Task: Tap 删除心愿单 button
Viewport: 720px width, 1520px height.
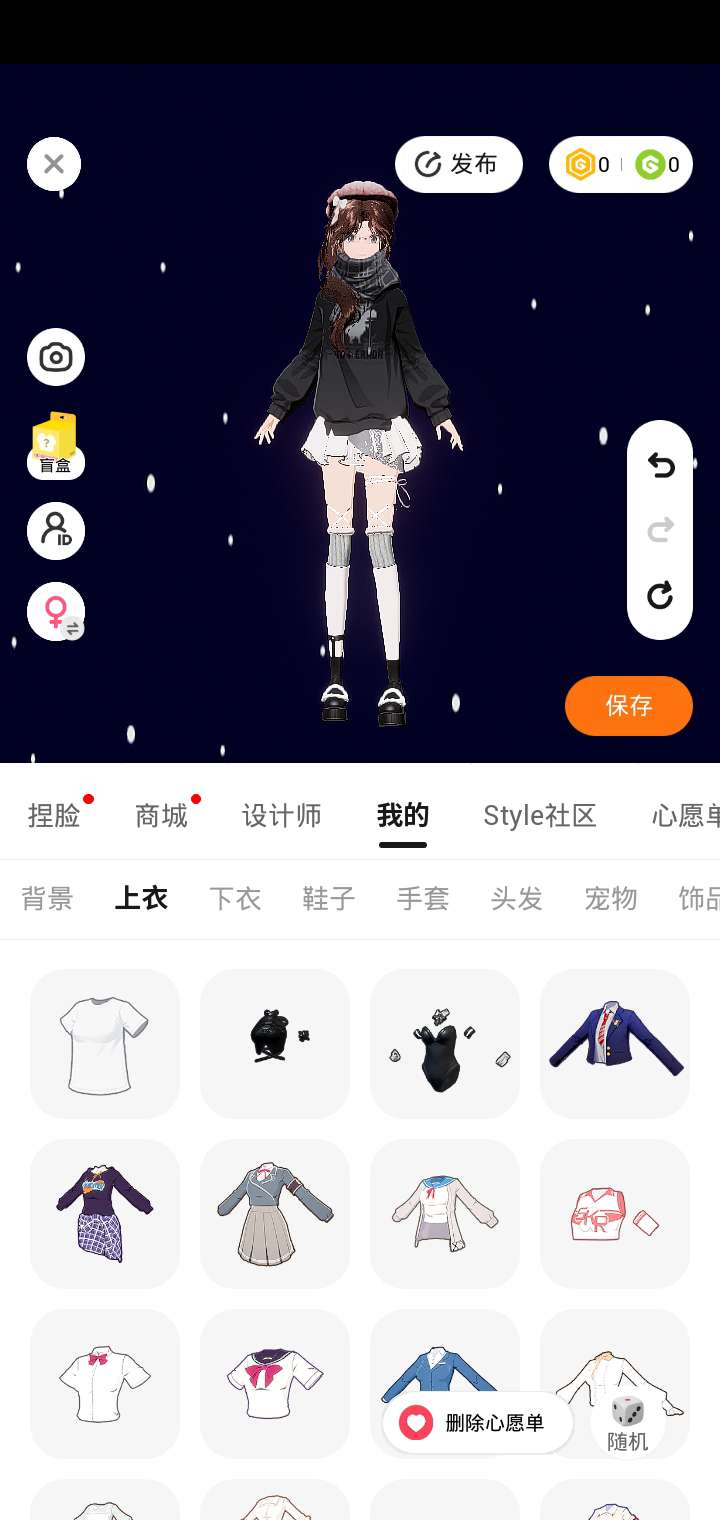Action: 478,1423
